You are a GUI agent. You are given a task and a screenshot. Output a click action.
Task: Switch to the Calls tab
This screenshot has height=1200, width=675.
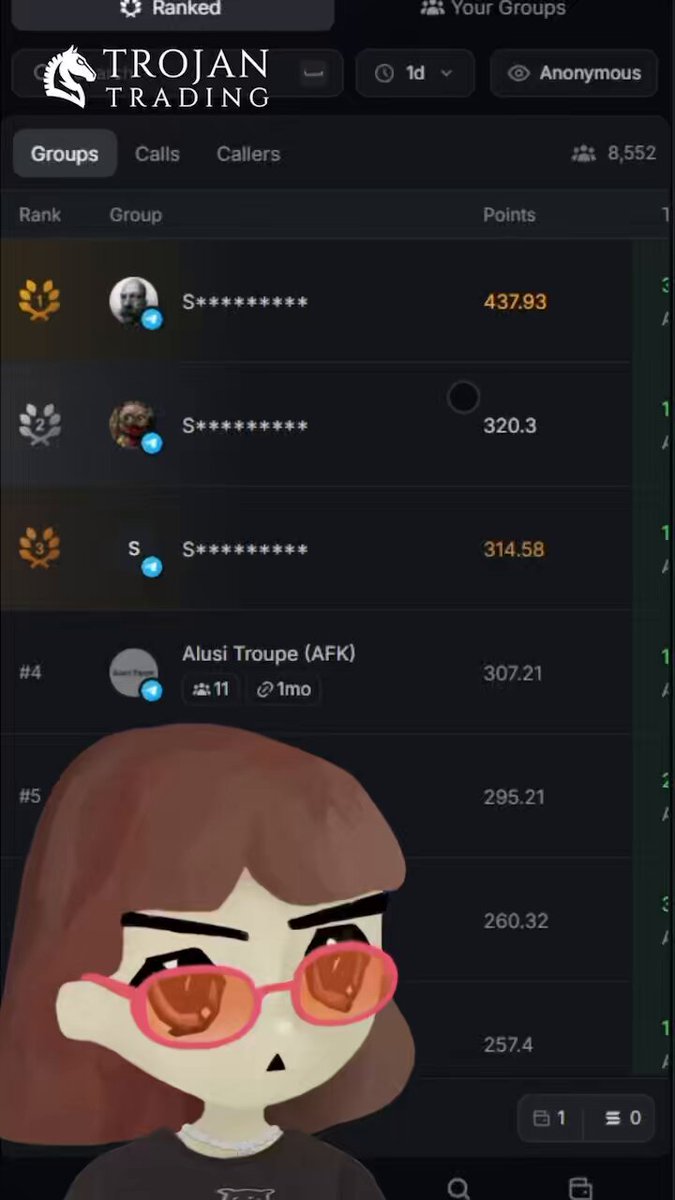point(157,154)
